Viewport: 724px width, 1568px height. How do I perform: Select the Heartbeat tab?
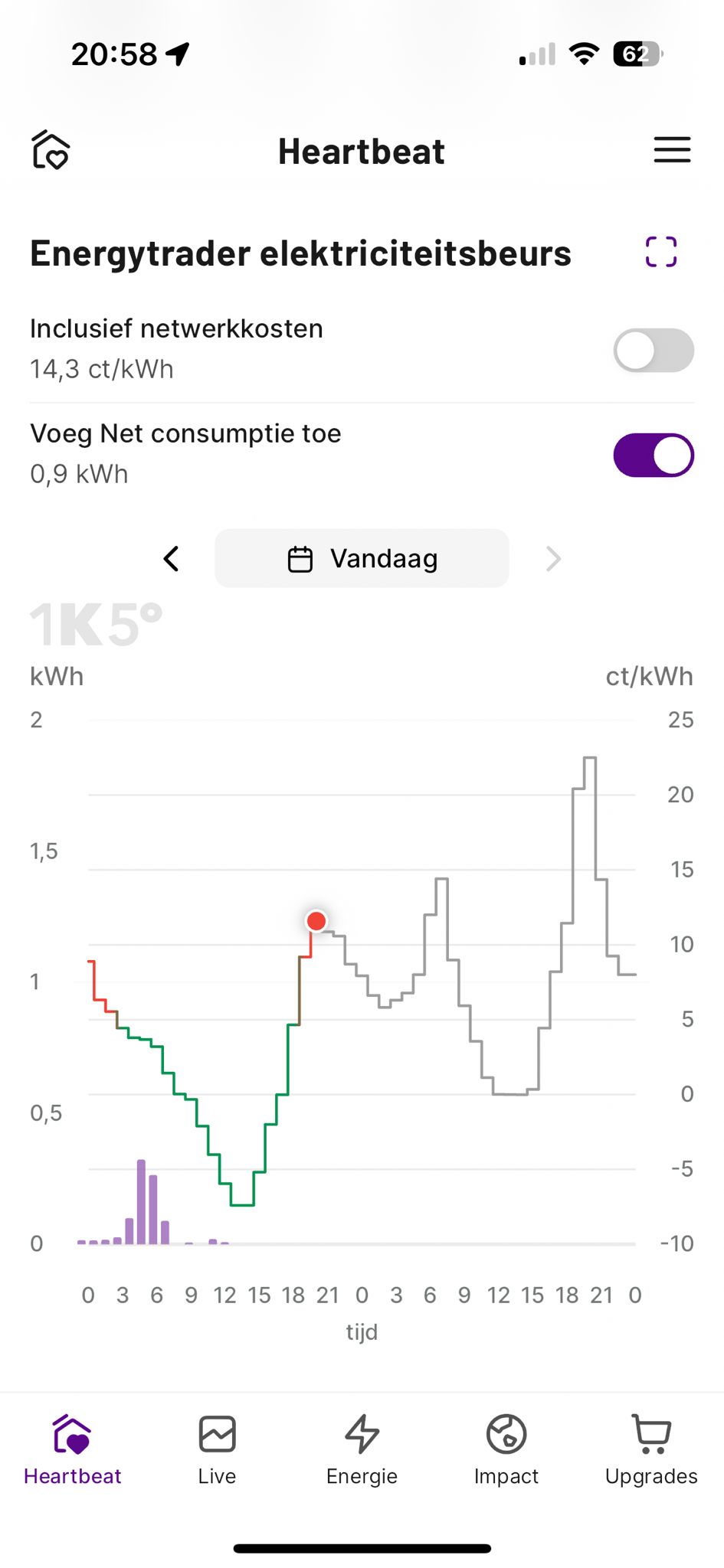(73, 1449)
